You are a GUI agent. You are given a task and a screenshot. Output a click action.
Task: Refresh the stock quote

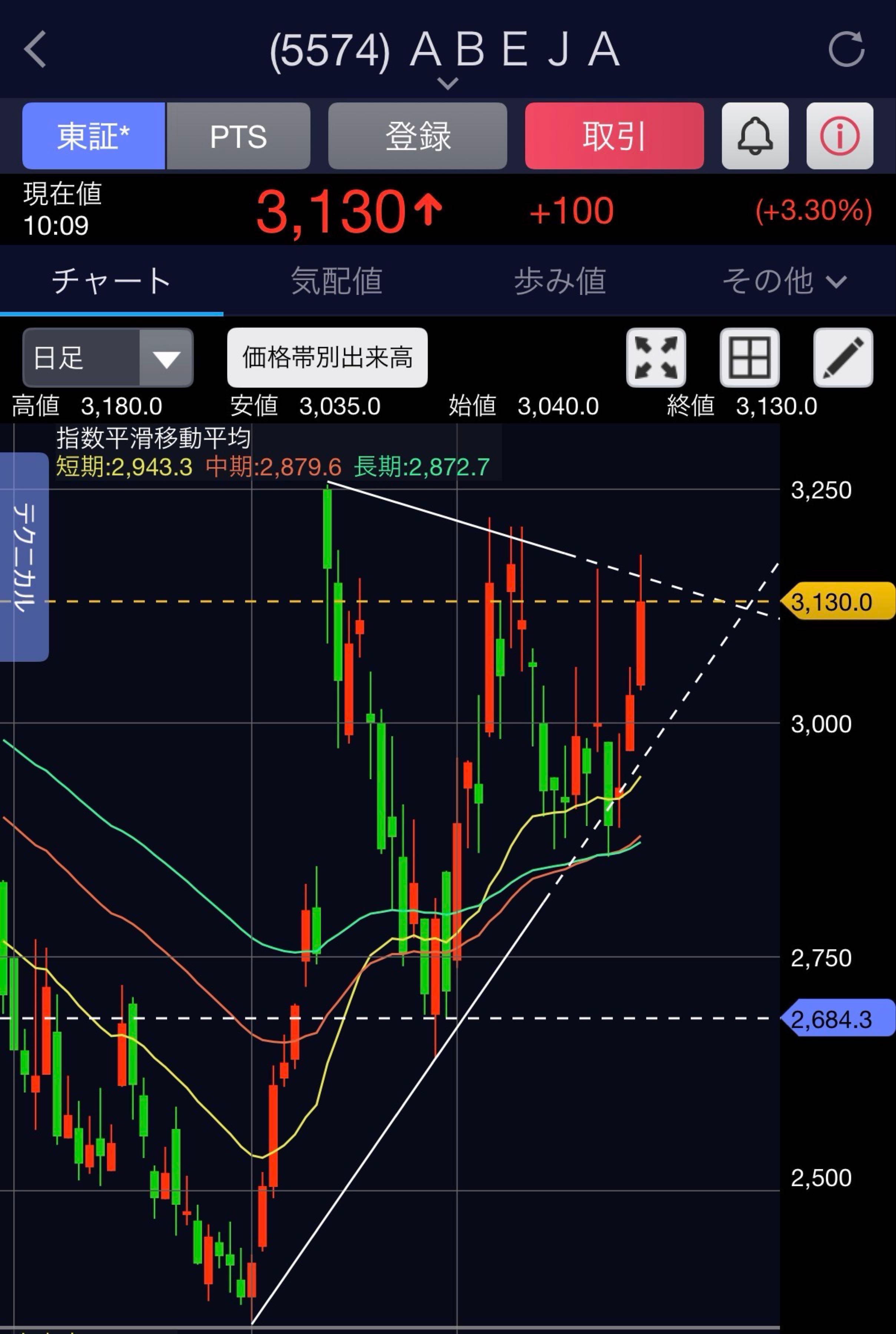pos(846,50)
